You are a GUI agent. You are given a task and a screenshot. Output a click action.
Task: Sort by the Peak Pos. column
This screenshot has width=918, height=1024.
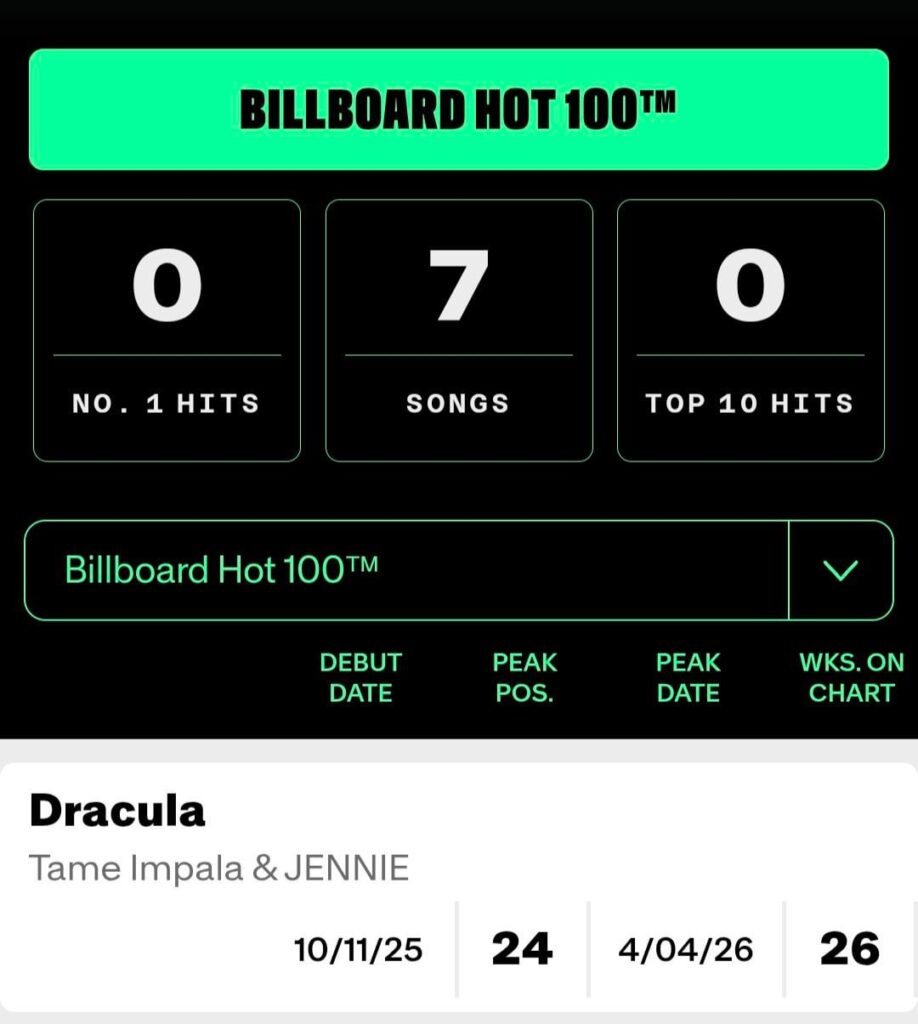(525, 677)
